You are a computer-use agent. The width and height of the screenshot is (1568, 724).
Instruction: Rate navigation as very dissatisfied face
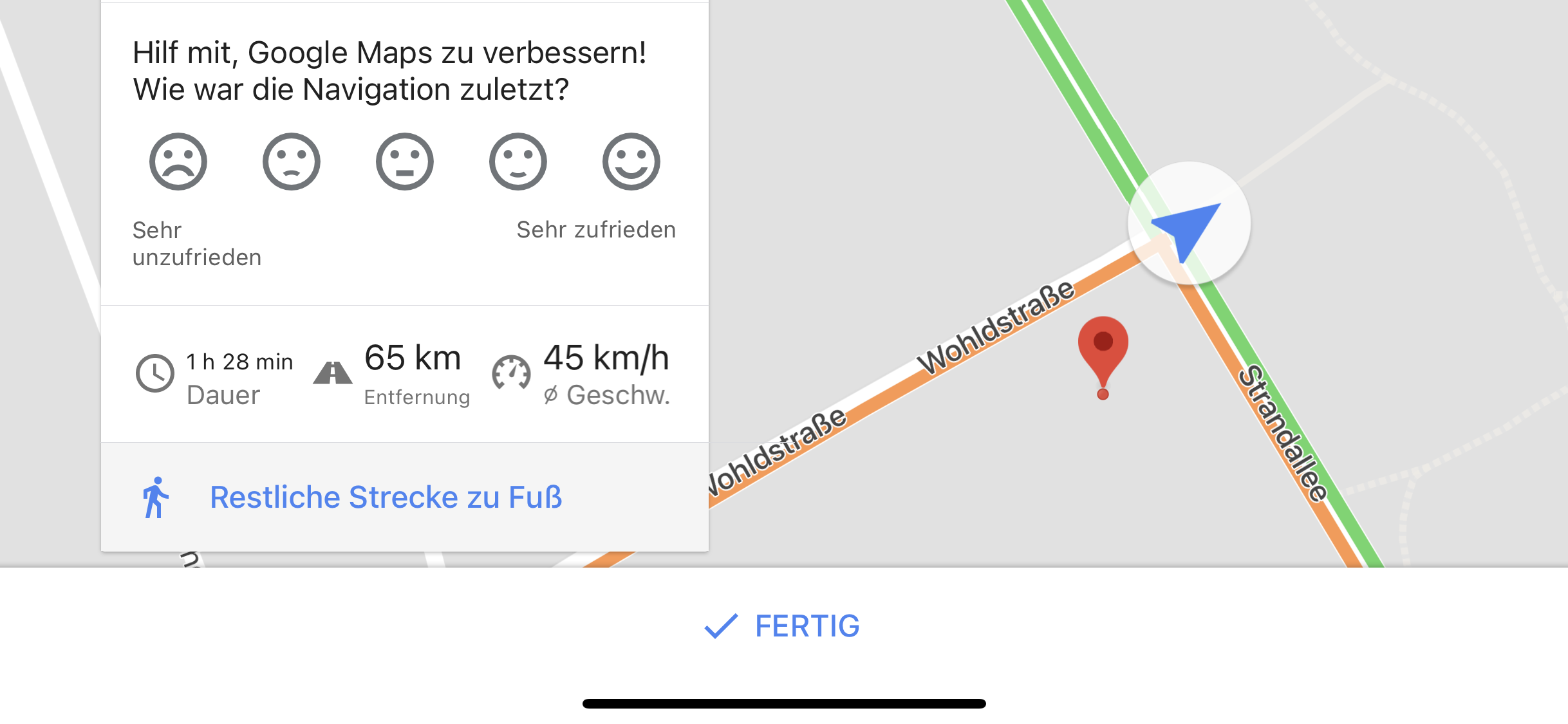tap(178, 162)
